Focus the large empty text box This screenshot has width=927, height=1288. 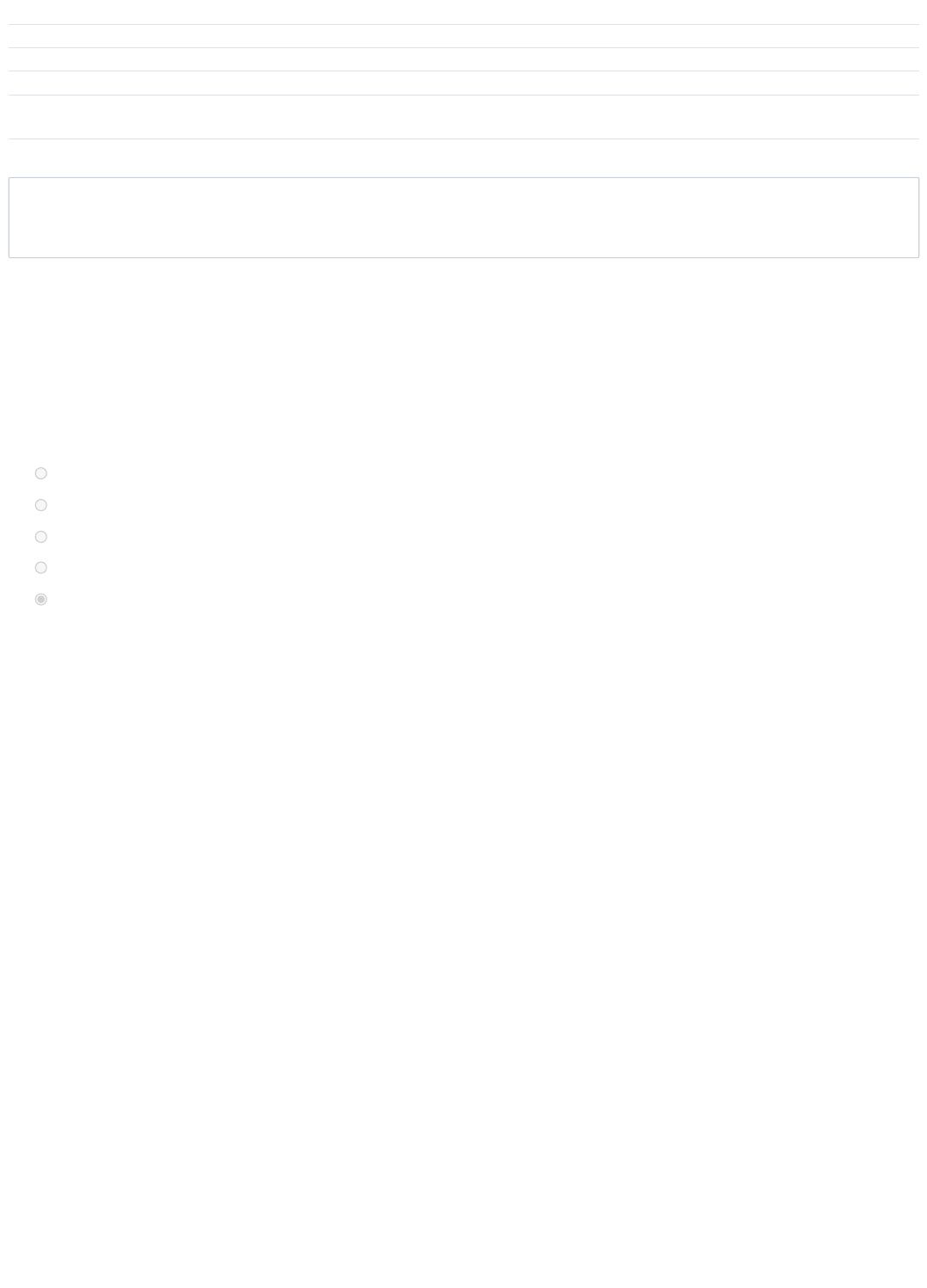pos(463,218)
